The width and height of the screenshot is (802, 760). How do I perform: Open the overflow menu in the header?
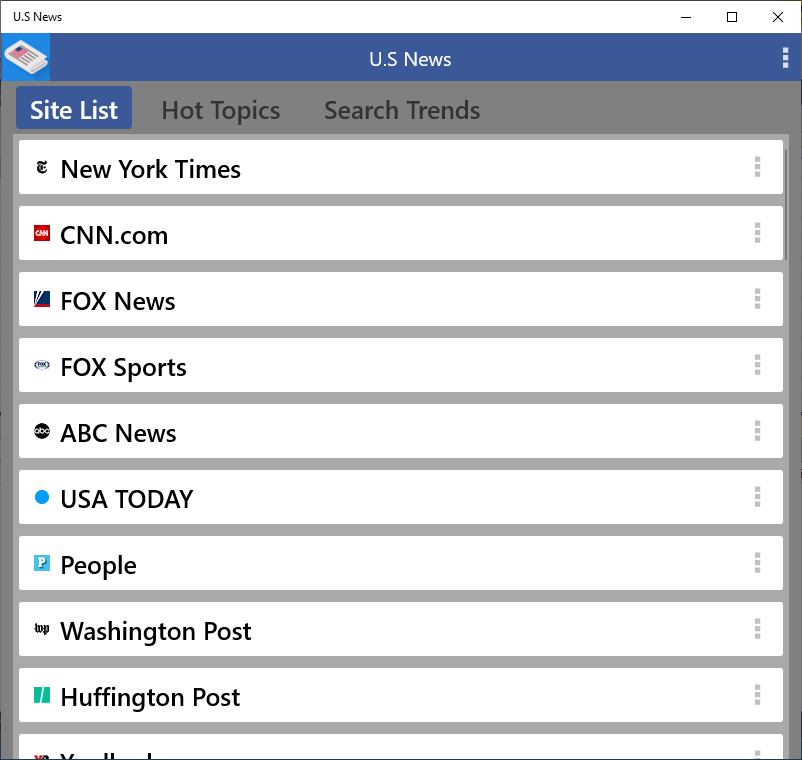(785, 59)
